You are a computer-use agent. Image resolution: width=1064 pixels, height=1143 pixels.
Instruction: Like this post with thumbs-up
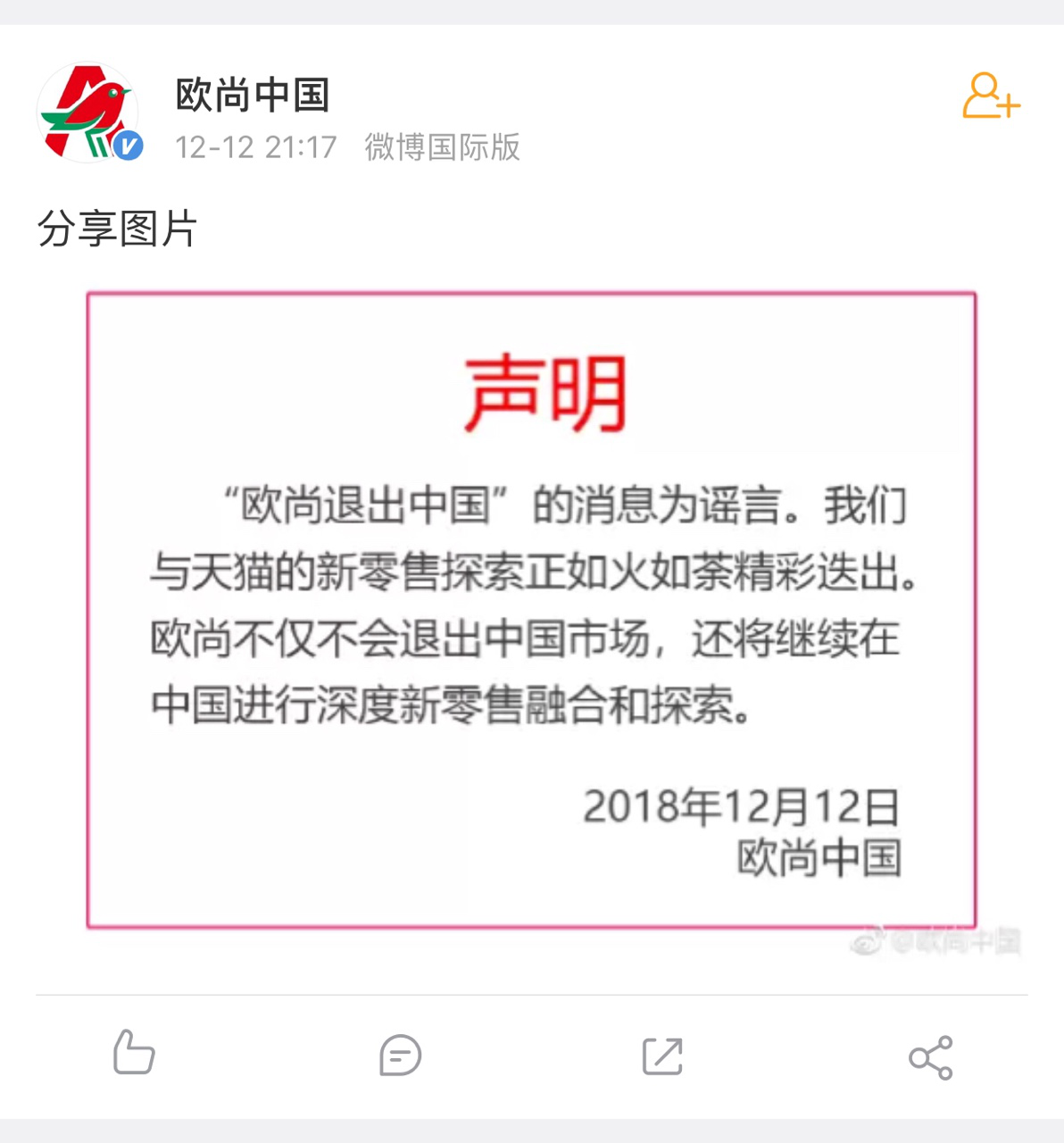(134, 1053)
